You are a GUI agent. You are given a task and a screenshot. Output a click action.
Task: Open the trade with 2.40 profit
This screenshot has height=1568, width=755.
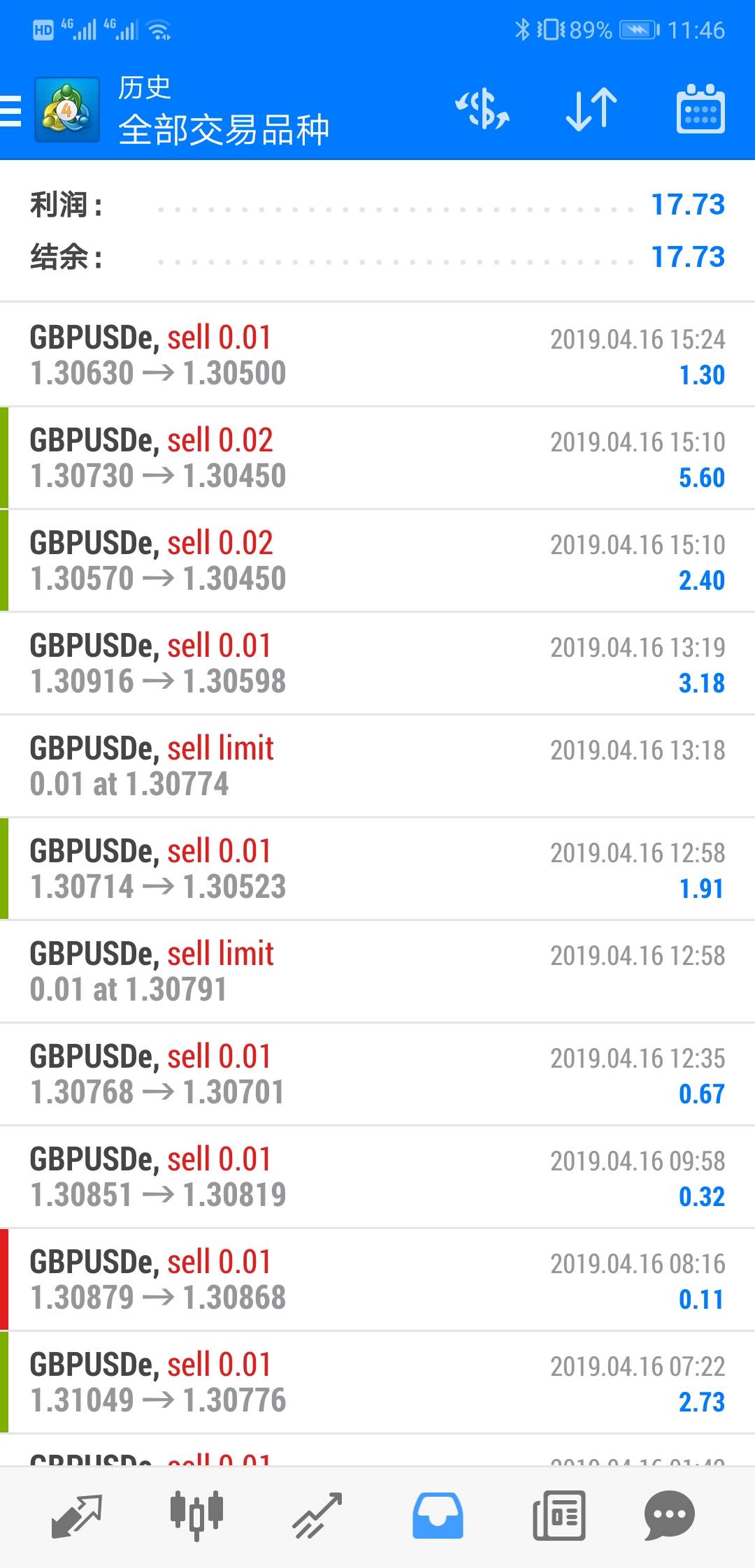pos(377,560)
